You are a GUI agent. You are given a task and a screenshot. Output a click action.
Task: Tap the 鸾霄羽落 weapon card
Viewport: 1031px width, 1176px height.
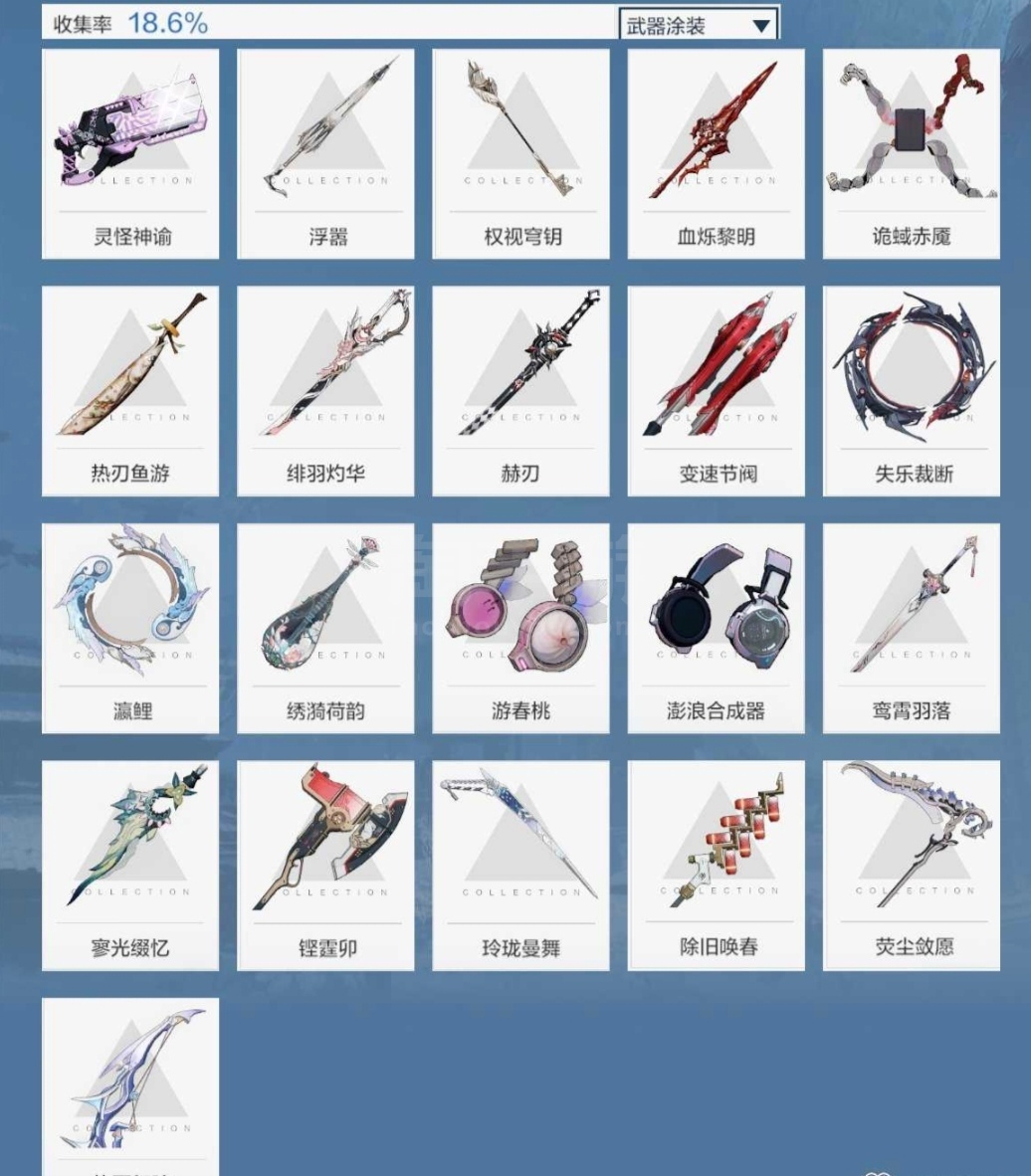coord(911,628)
